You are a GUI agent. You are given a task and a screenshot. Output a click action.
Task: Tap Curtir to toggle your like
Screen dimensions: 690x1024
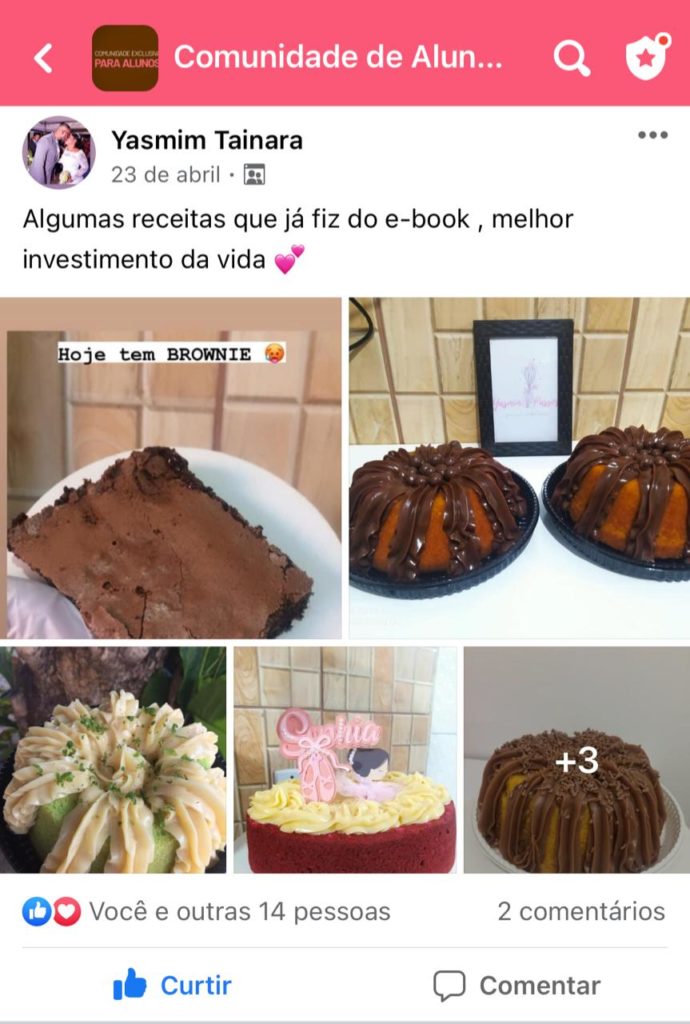pyautogui.click(x=172, y=985)
